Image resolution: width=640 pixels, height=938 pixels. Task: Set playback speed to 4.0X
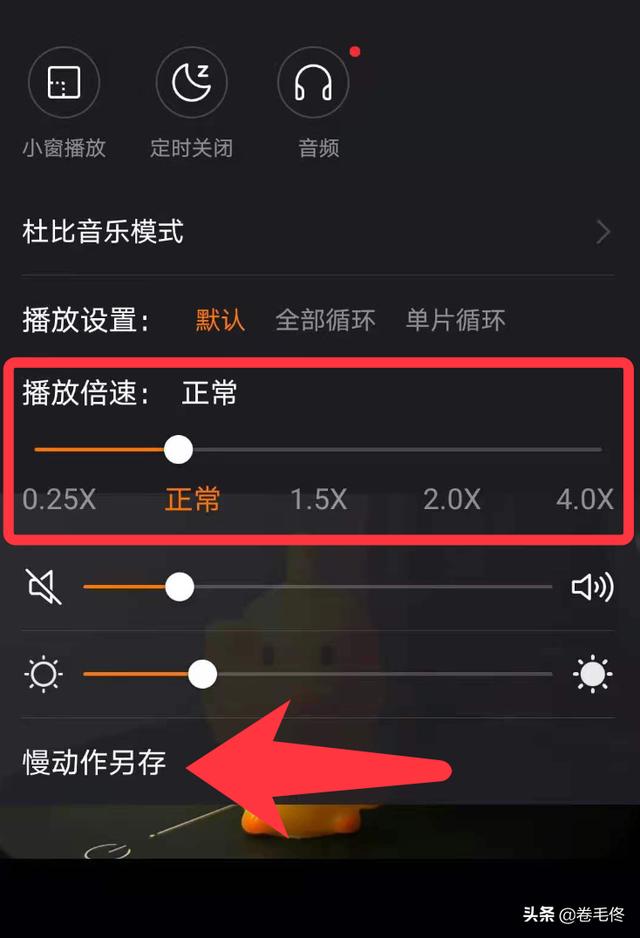[x=585, y=499]
